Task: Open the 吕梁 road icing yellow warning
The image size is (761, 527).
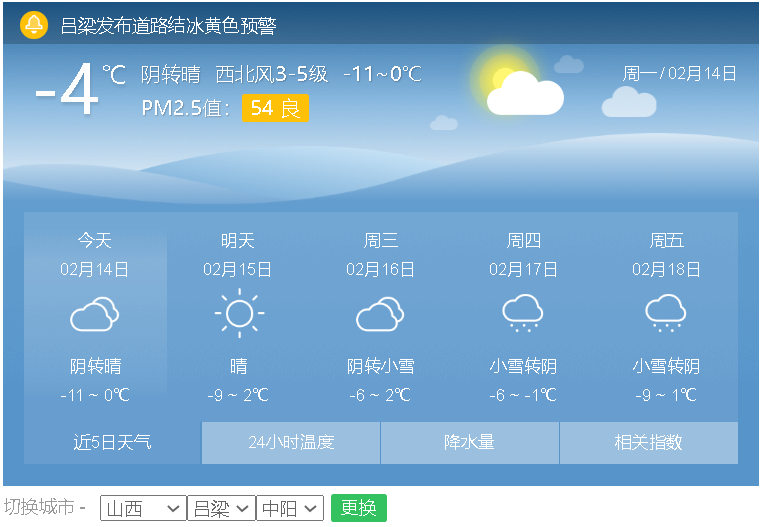Action: click(168, 26)
